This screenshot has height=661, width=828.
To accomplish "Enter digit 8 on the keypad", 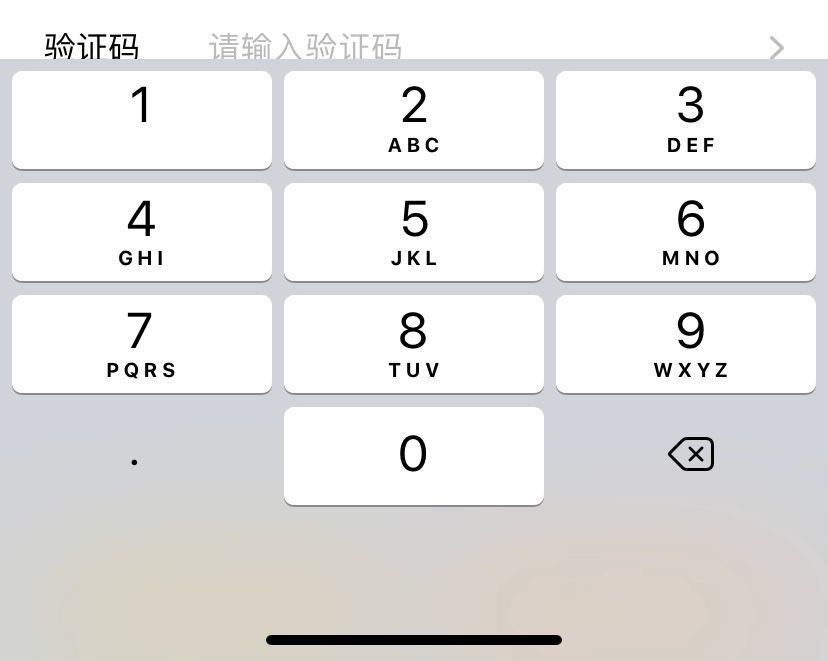I will coord(414,343).
